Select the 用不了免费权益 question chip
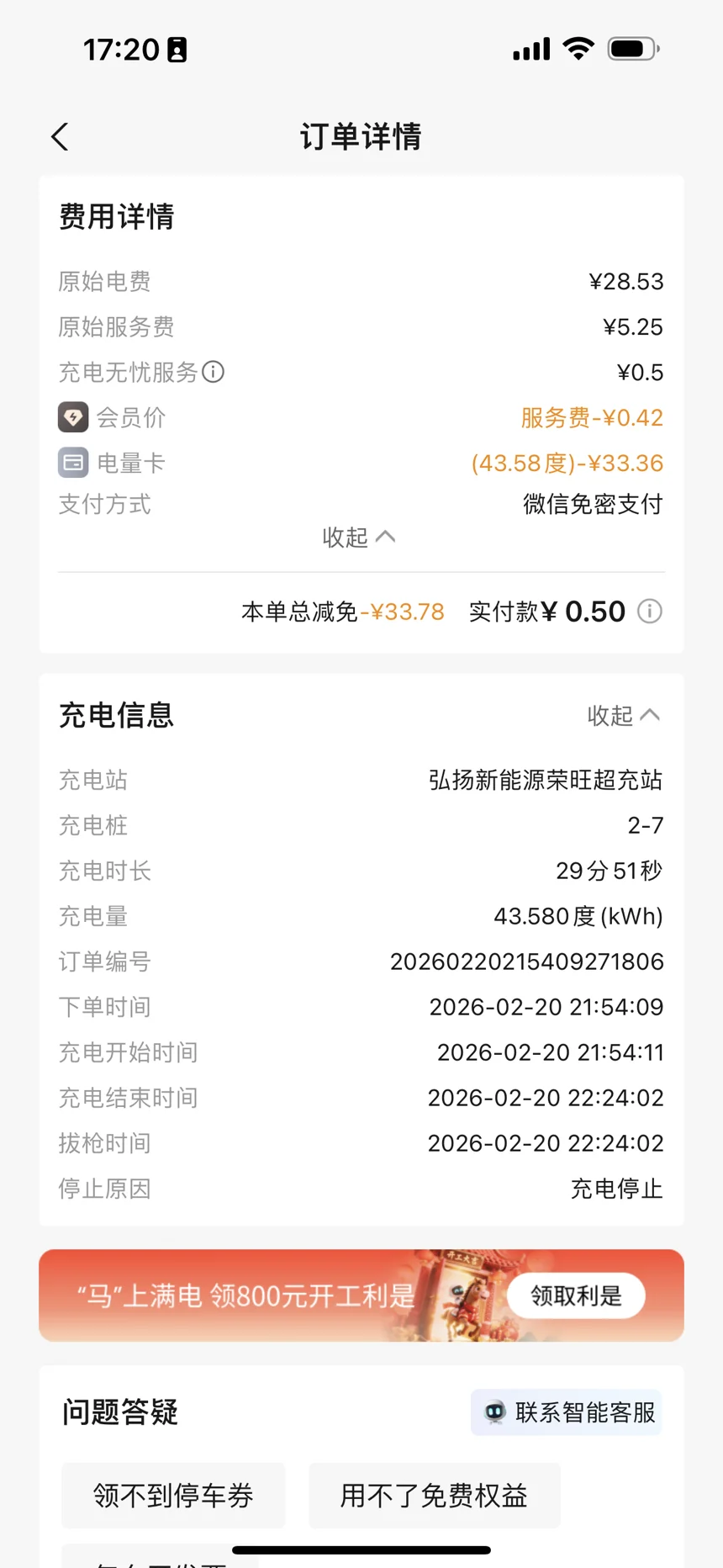This screenshot has height=1568, width=723. click(x=434, y=1496)
